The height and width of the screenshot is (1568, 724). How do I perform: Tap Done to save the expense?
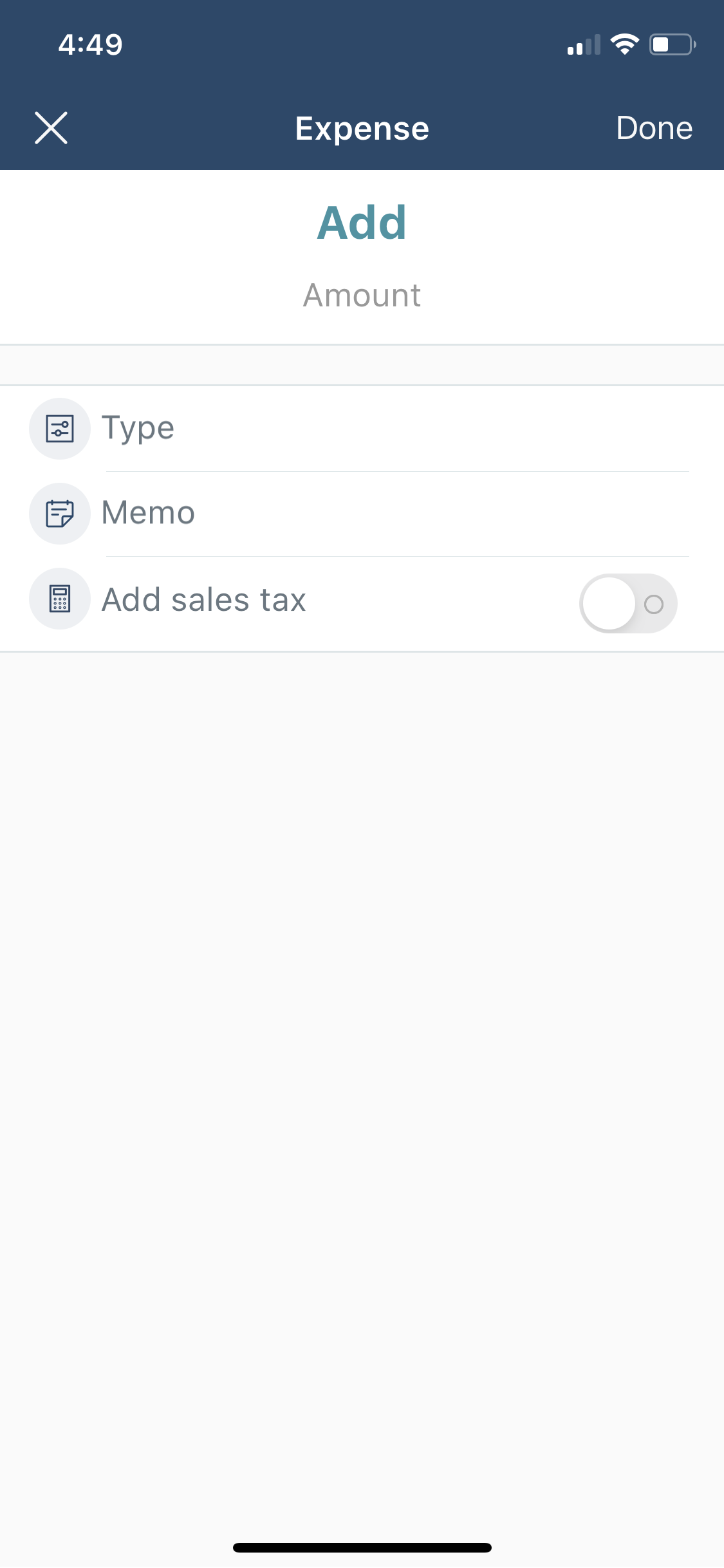coord(654,128)
